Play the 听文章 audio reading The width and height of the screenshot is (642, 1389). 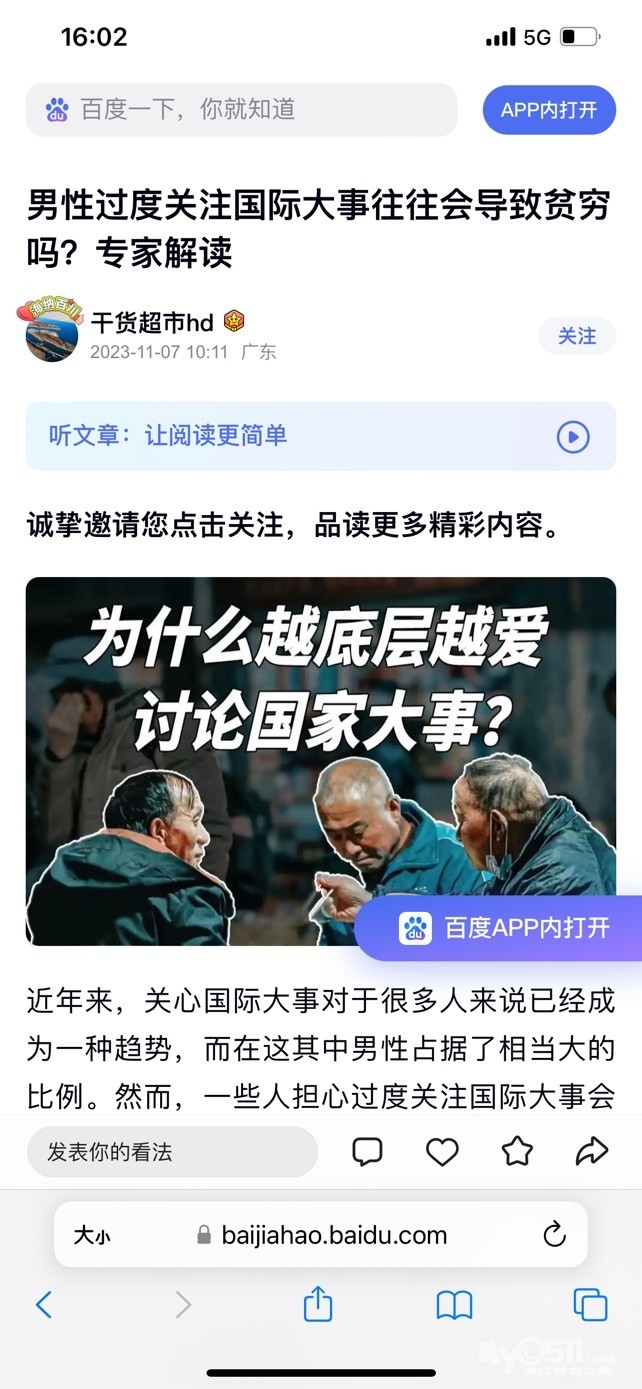coord(573,437)
